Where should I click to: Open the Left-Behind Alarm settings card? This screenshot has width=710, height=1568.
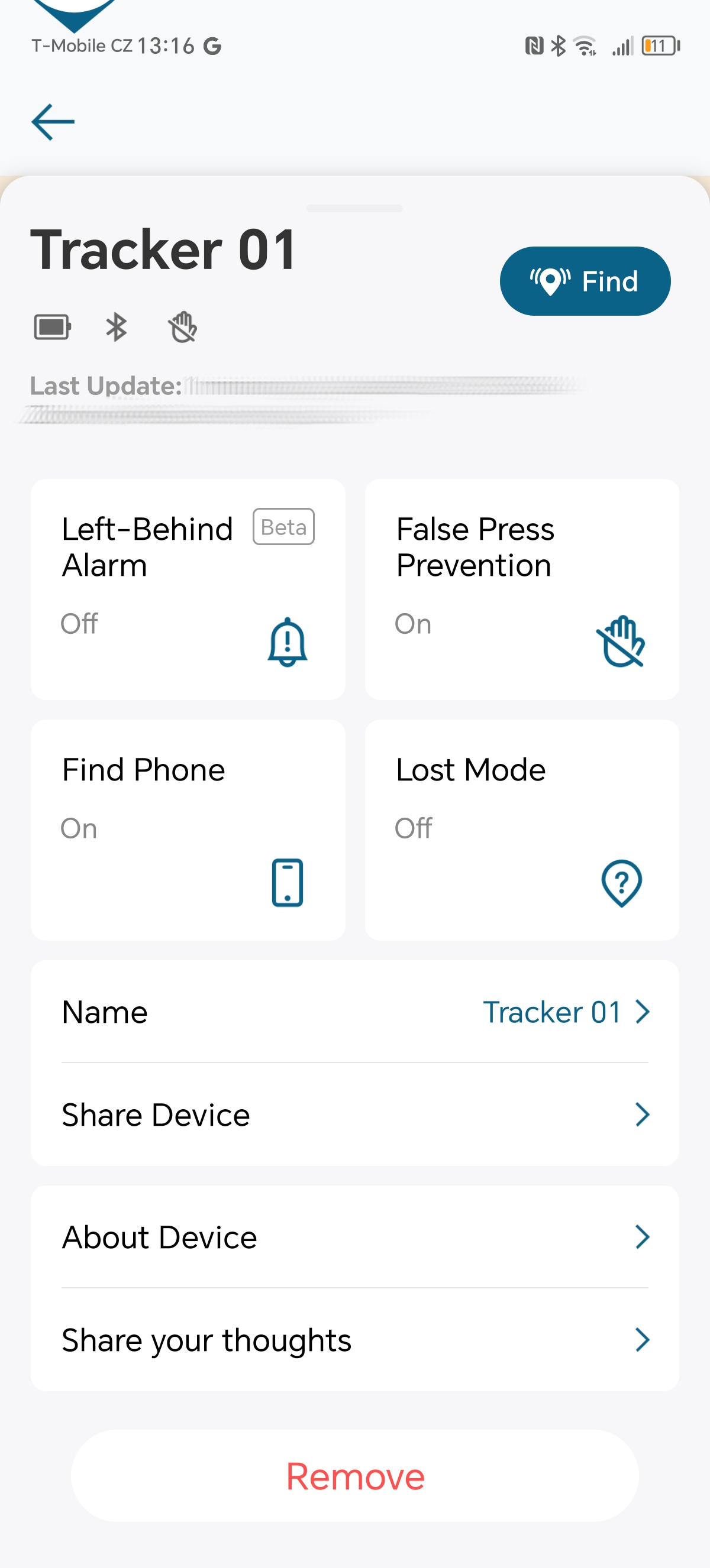(x=187, y=589)
